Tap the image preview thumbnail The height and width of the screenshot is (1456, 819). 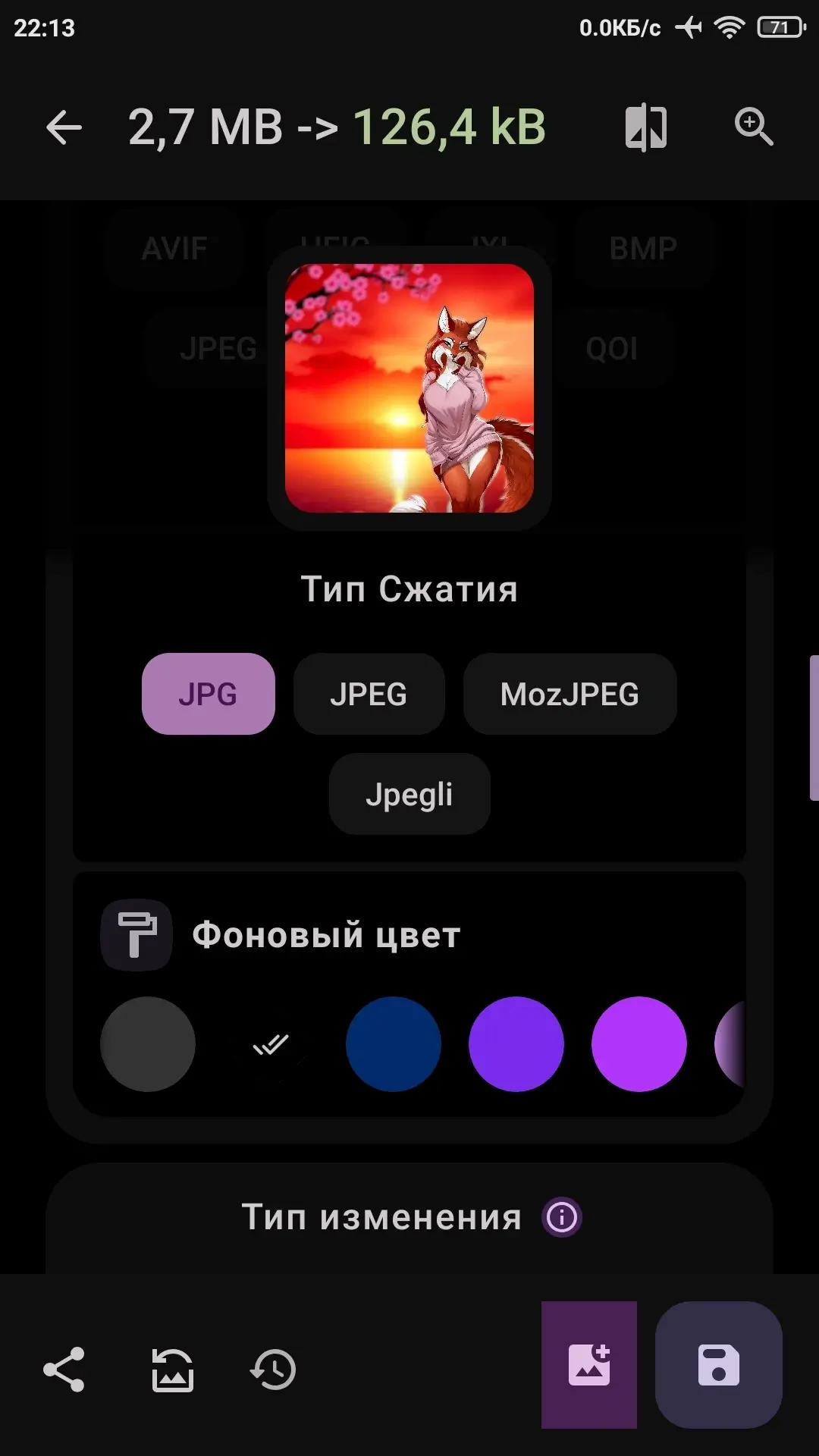point(409,388)
